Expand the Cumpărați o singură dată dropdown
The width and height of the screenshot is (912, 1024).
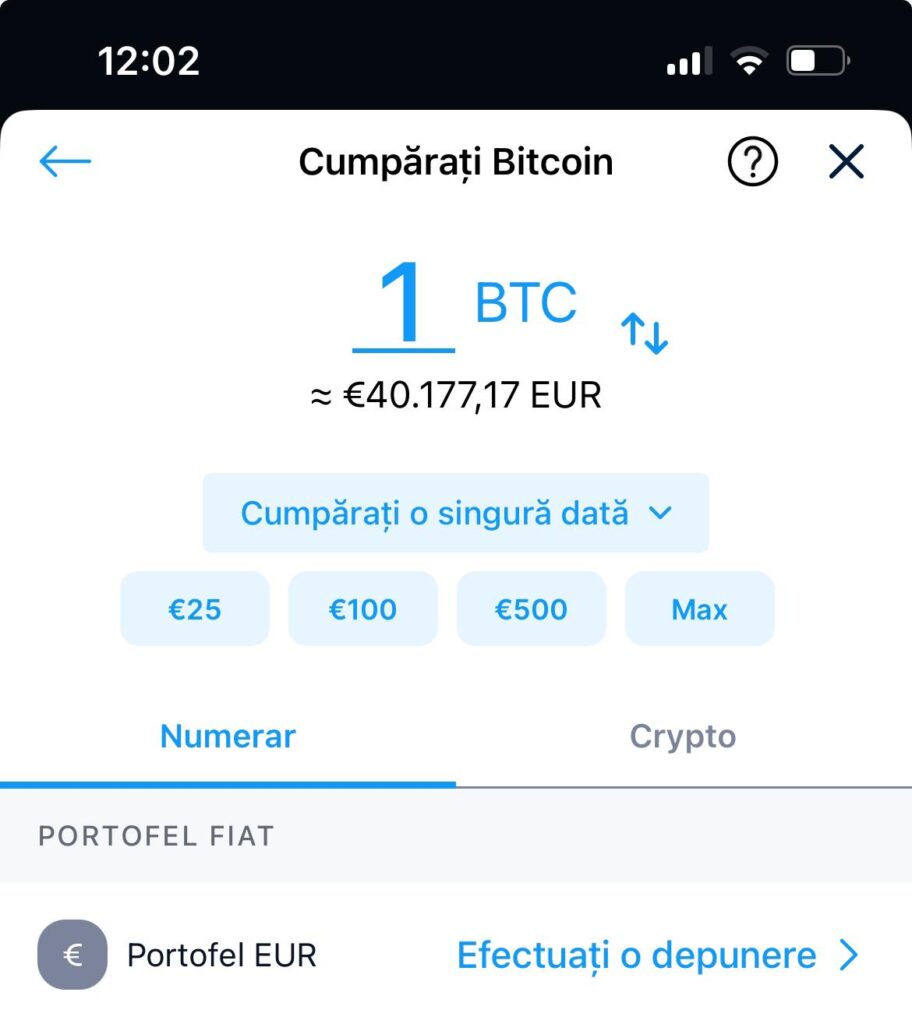point(456,513)
